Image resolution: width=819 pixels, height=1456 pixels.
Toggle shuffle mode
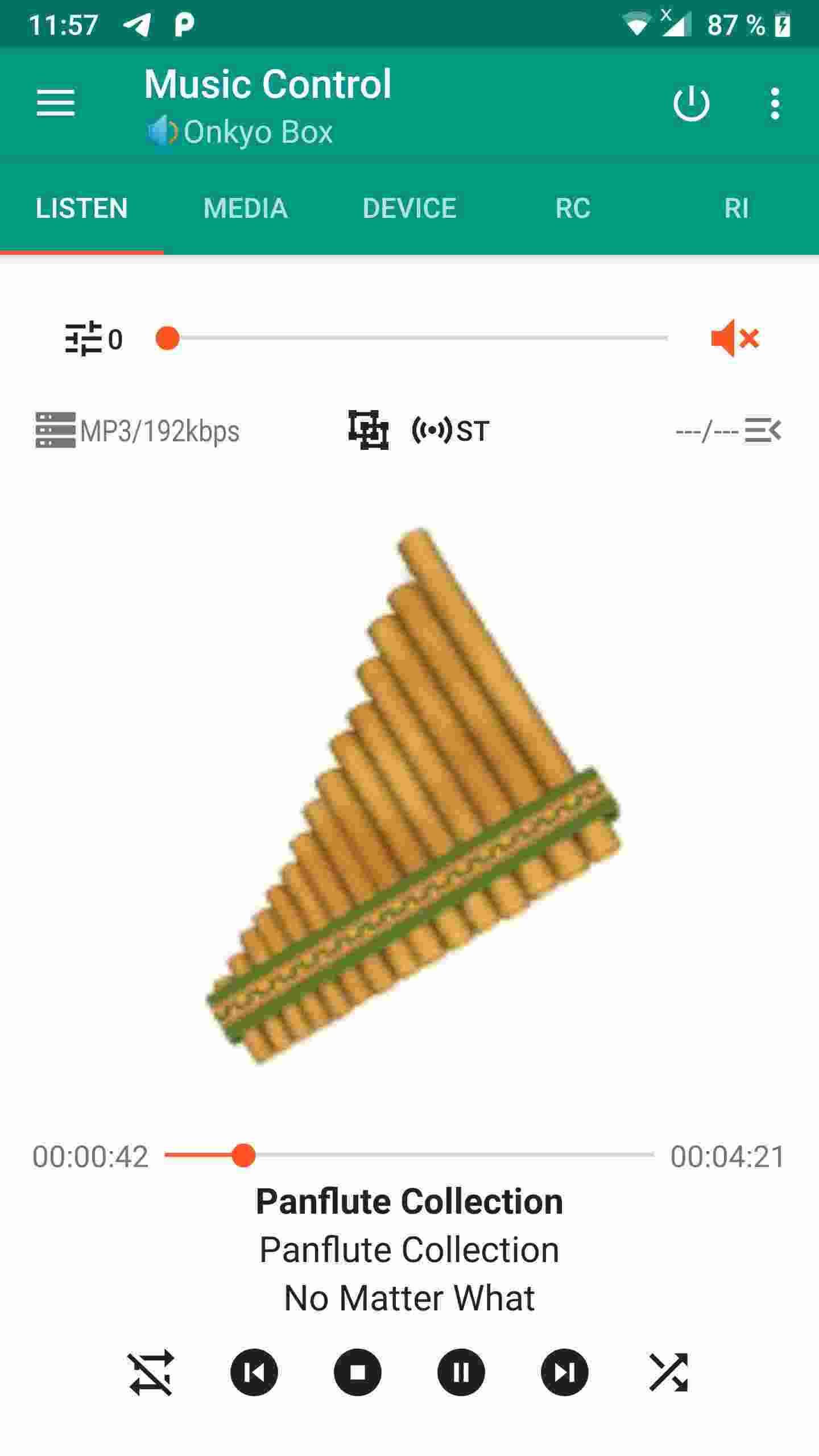pos(668,1372)
